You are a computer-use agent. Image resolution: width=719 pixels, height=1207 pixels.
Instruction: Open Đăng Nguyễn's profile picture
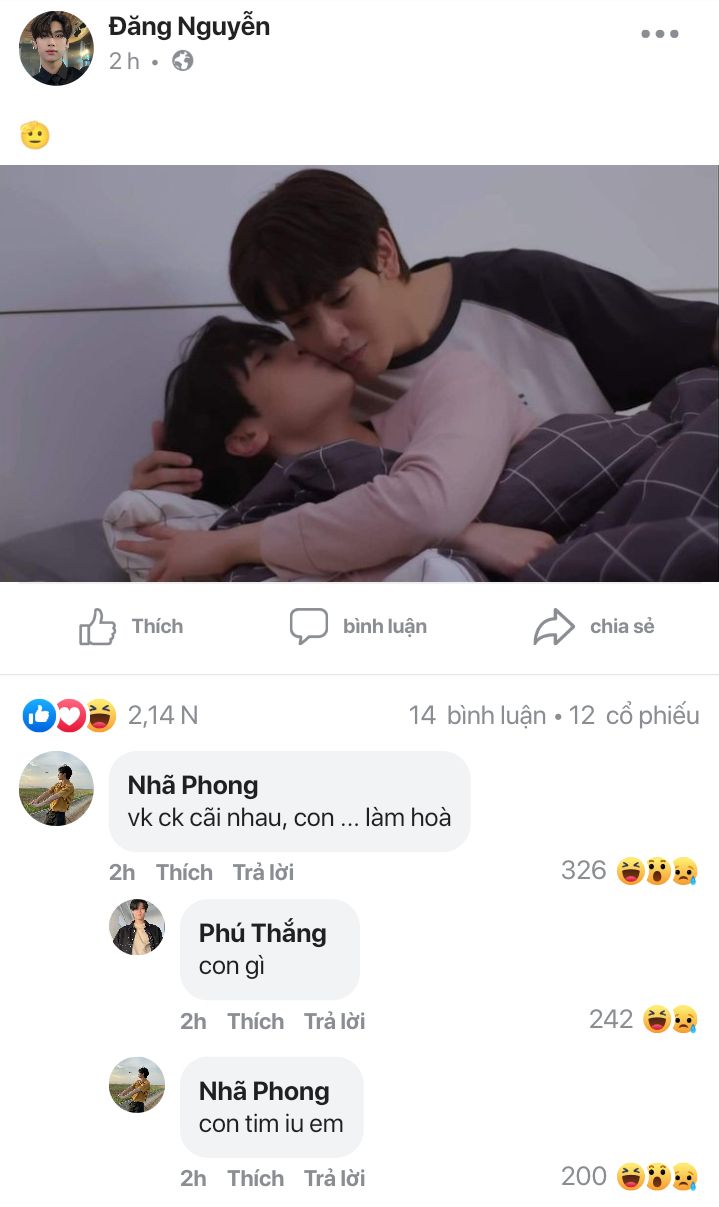(x=56, y=48)
